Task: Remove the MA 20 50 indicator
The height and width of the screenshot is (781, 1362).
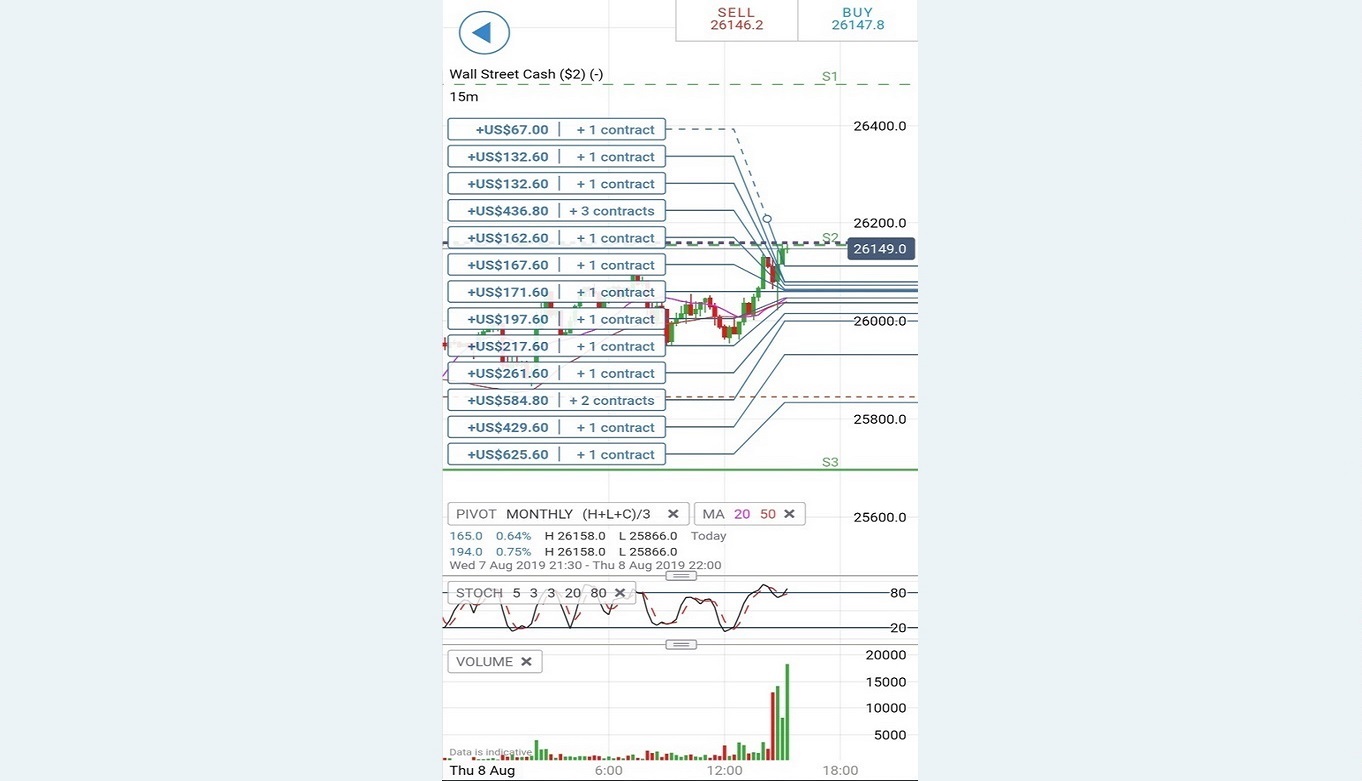Action: (x=789, y=514)
